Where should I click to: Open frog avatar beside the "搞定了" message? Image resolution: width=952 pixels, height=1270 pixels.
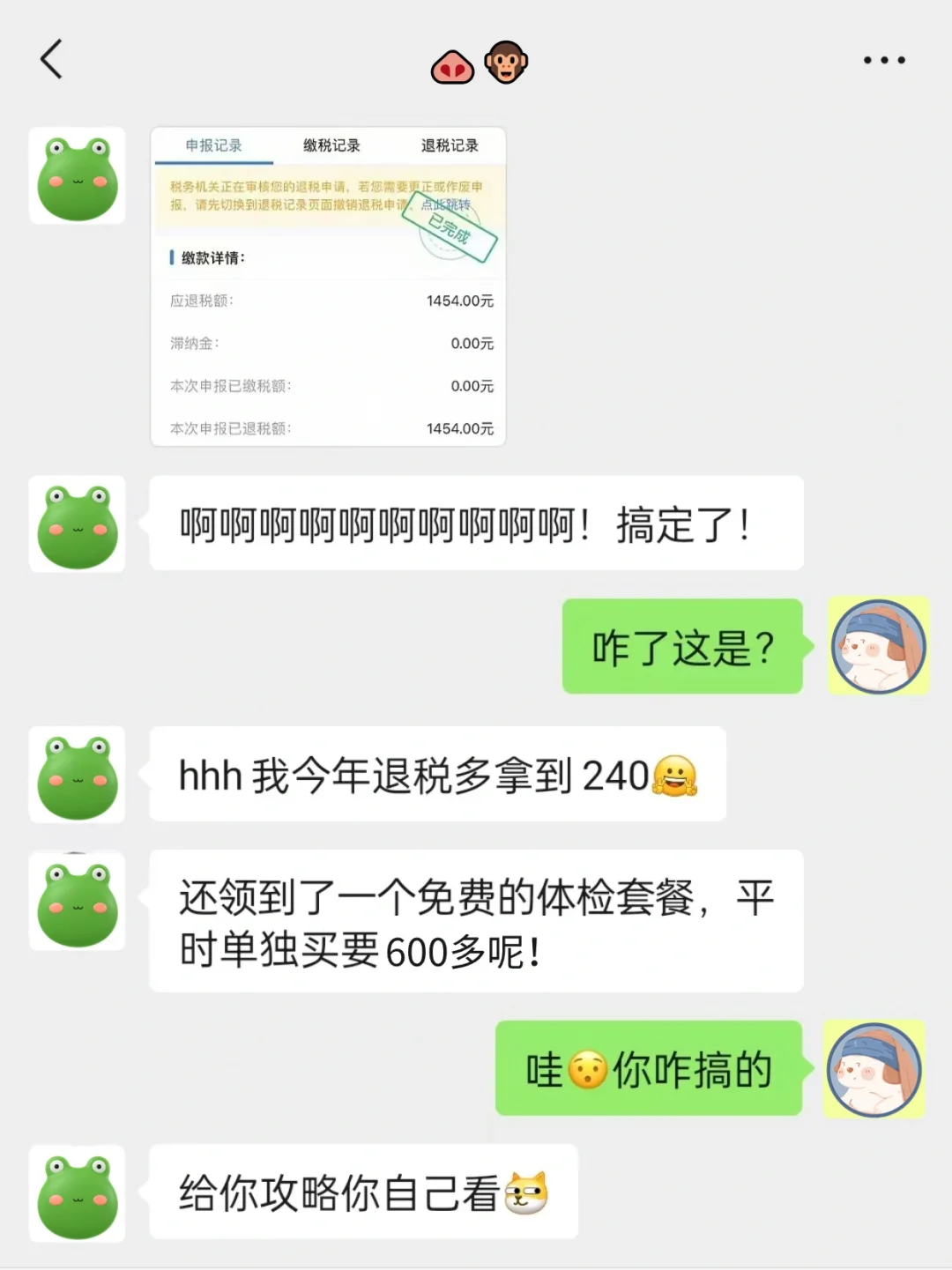pyautogui.click(x=78, y=524)
